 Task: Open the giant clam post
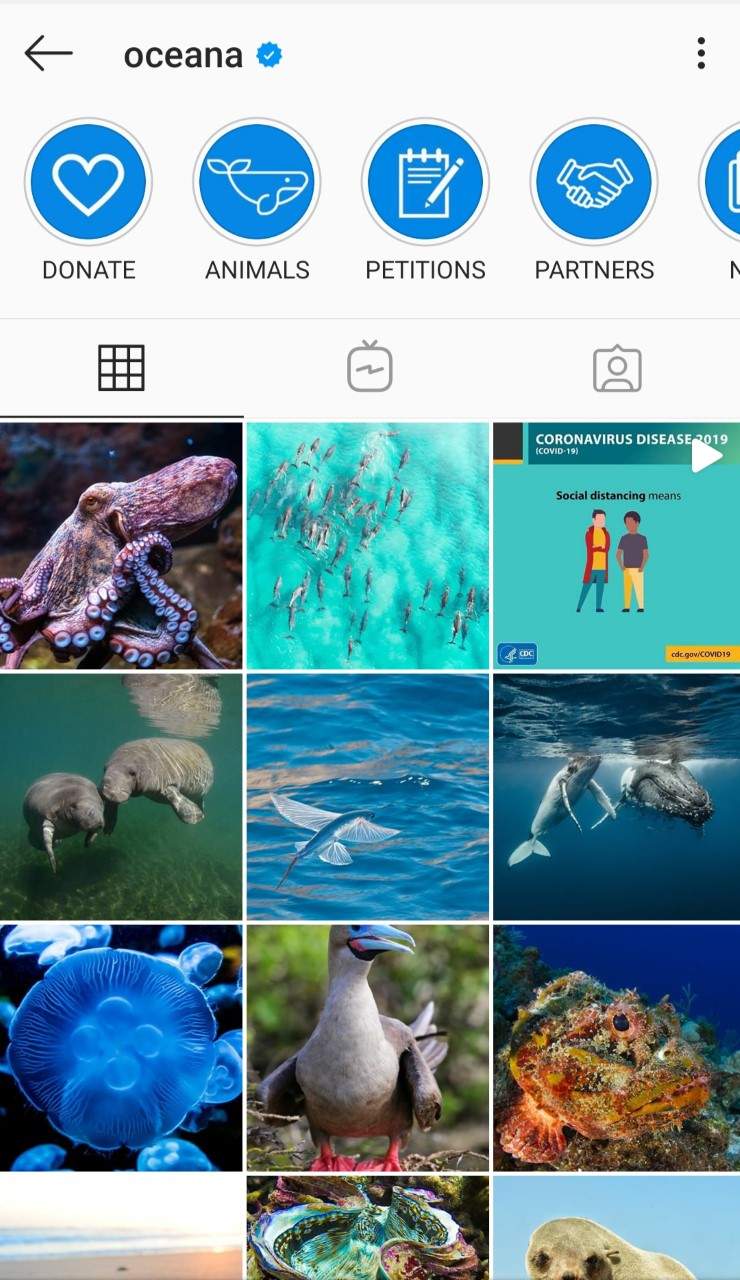(368, 1230)
